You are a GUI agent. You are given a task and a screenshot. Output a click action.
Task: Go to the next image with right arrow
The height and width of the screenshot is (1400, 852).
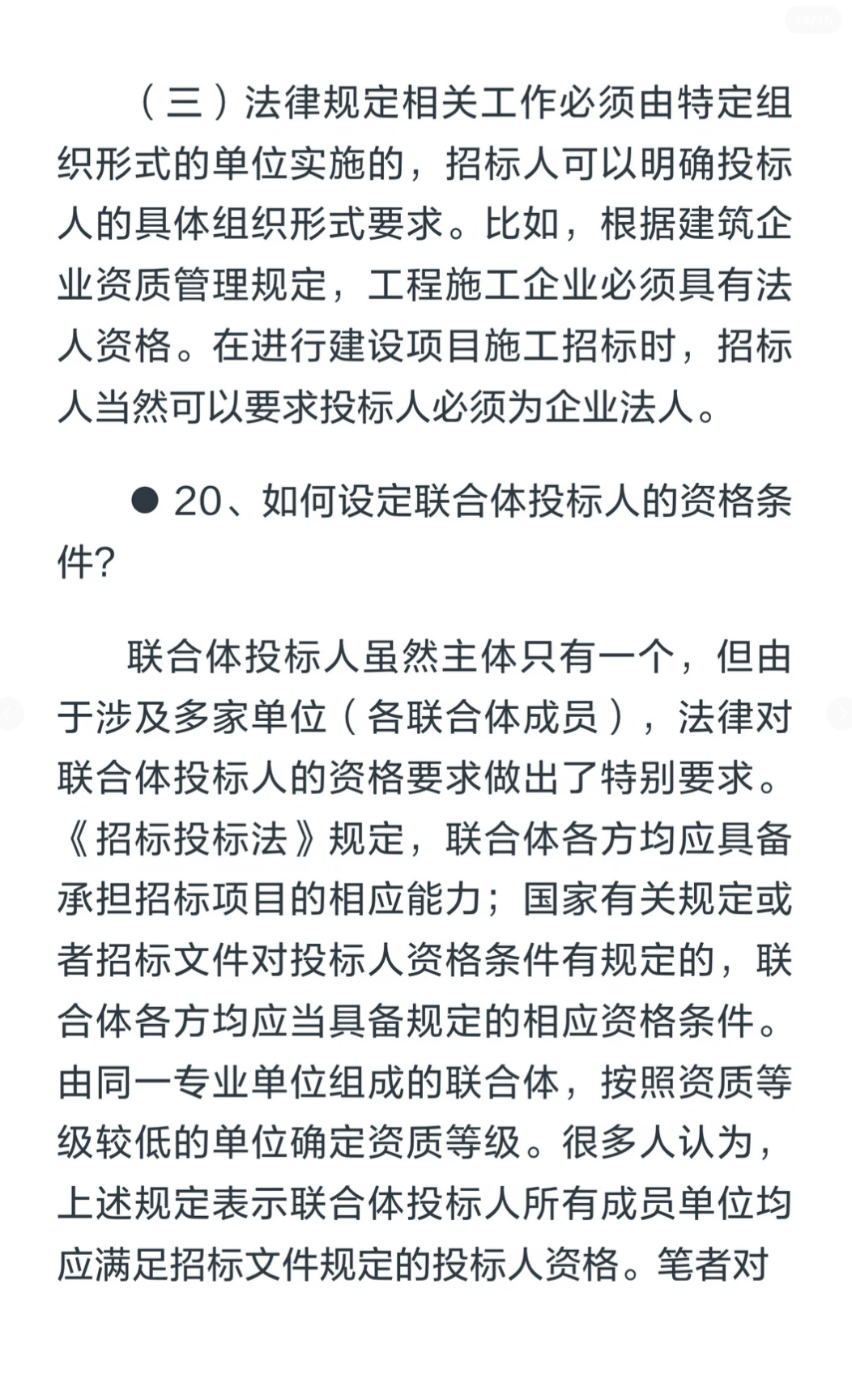pos(841,714)
